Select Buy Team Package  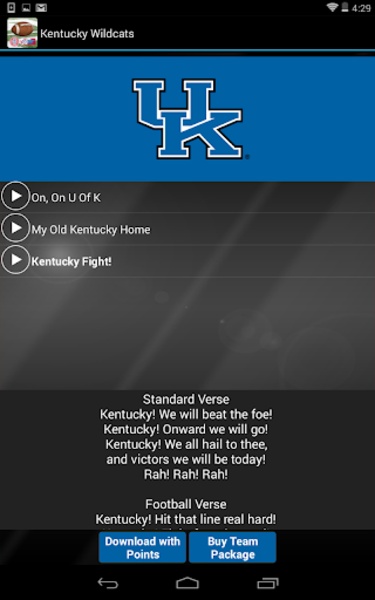click(x=232, y=548)
